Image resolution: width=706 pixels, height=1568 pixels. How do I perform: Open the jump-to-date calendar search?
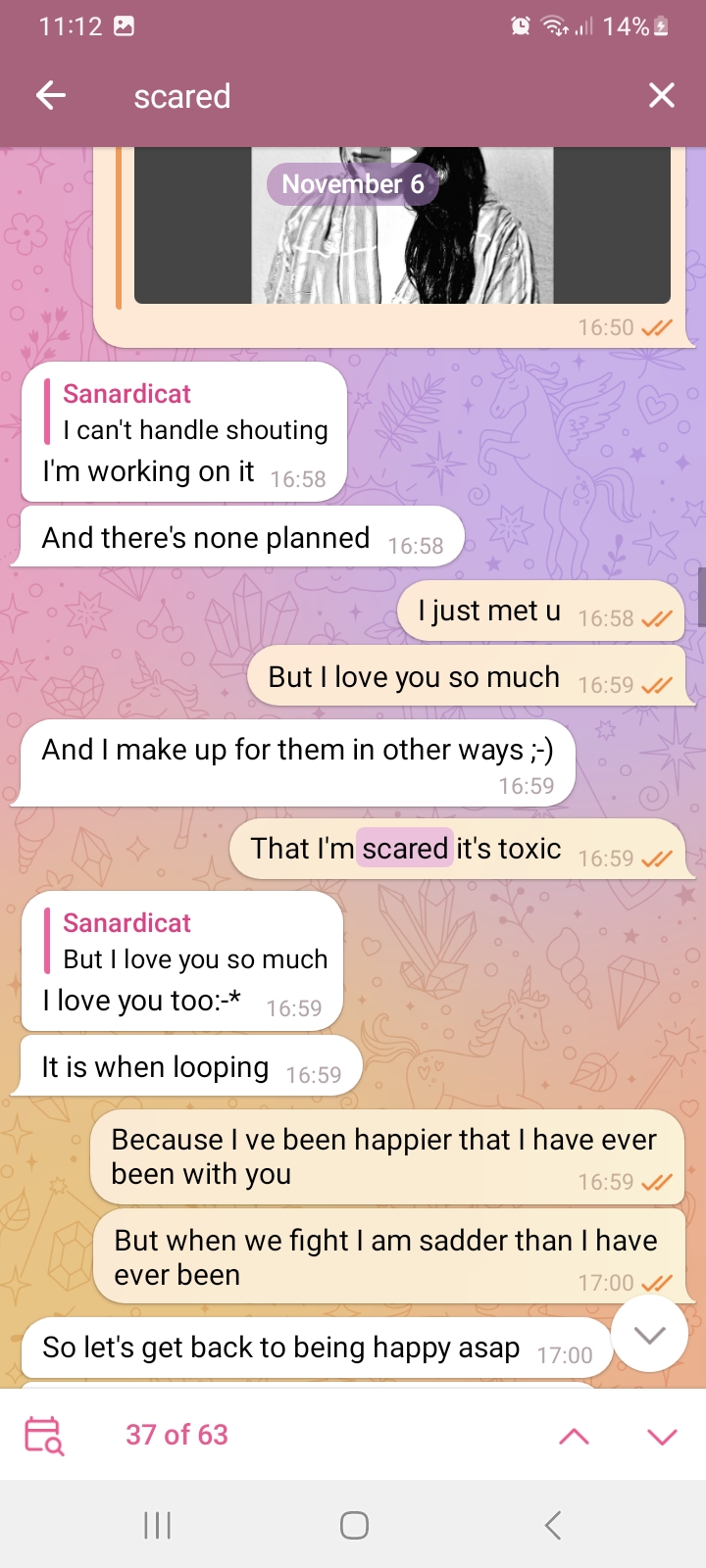pos(44,1435)
